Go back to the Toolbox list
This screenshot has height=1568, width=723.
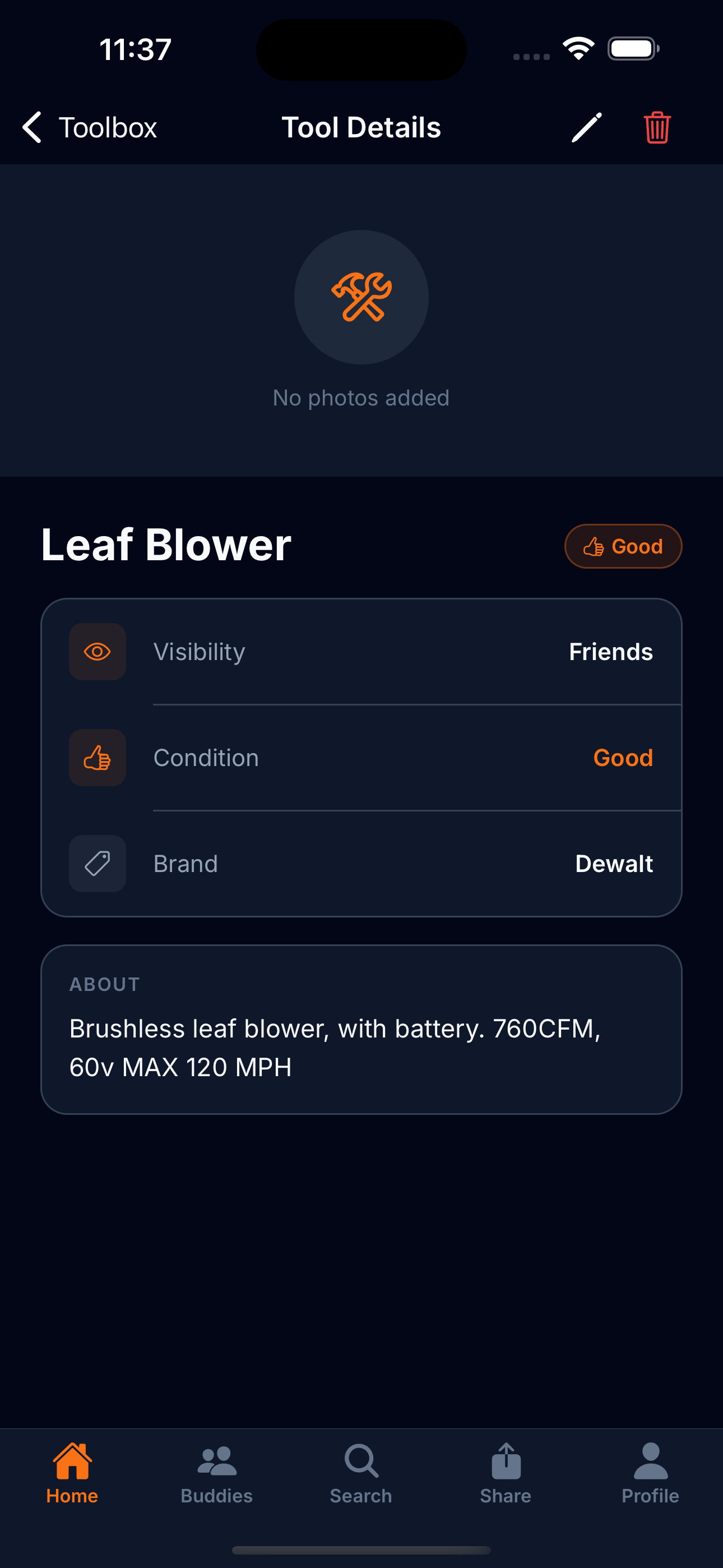90,127
